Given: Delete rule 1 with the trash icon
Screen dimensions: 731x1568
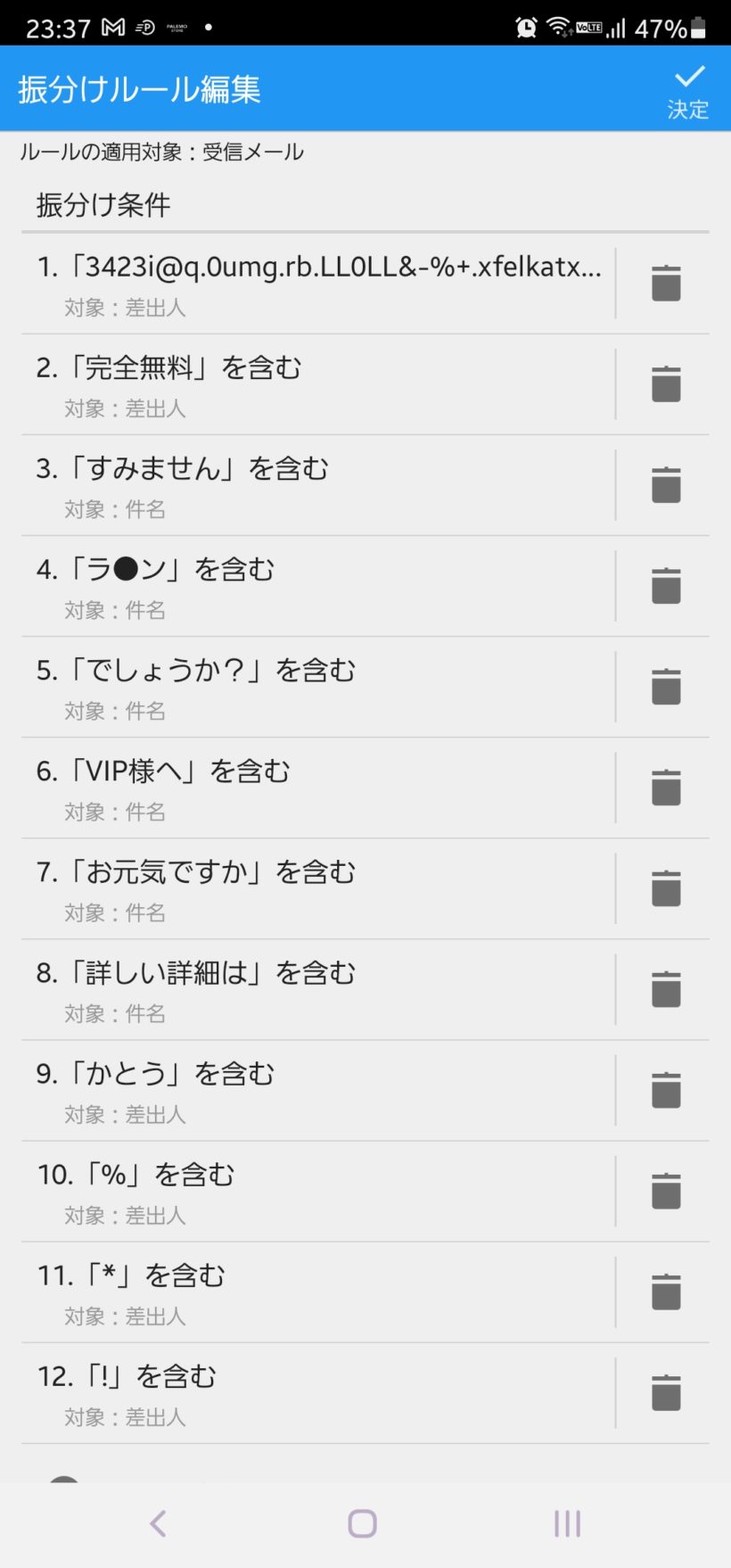Looking at the screenshot, I should 666,284.
